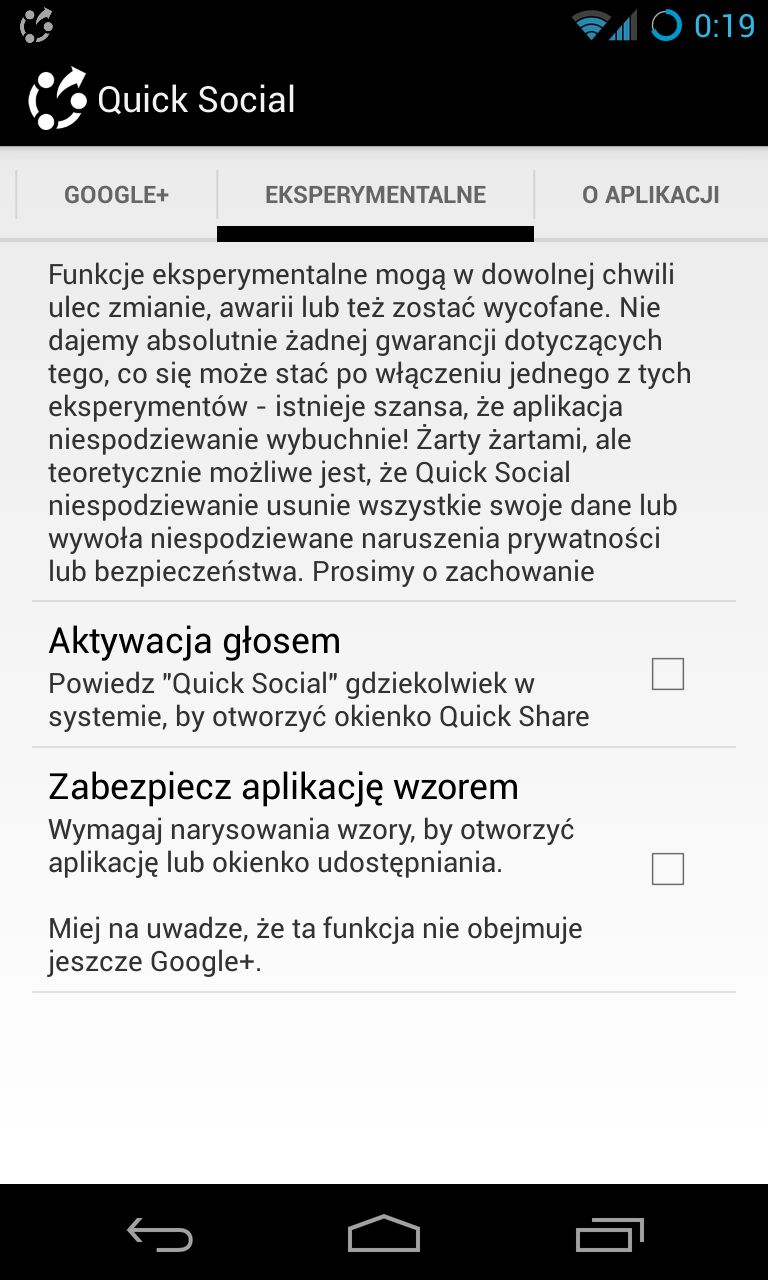Switch to the GOOGLE+ tab
The width and height of the screenshot is (768, 1280).
[116, 195]
